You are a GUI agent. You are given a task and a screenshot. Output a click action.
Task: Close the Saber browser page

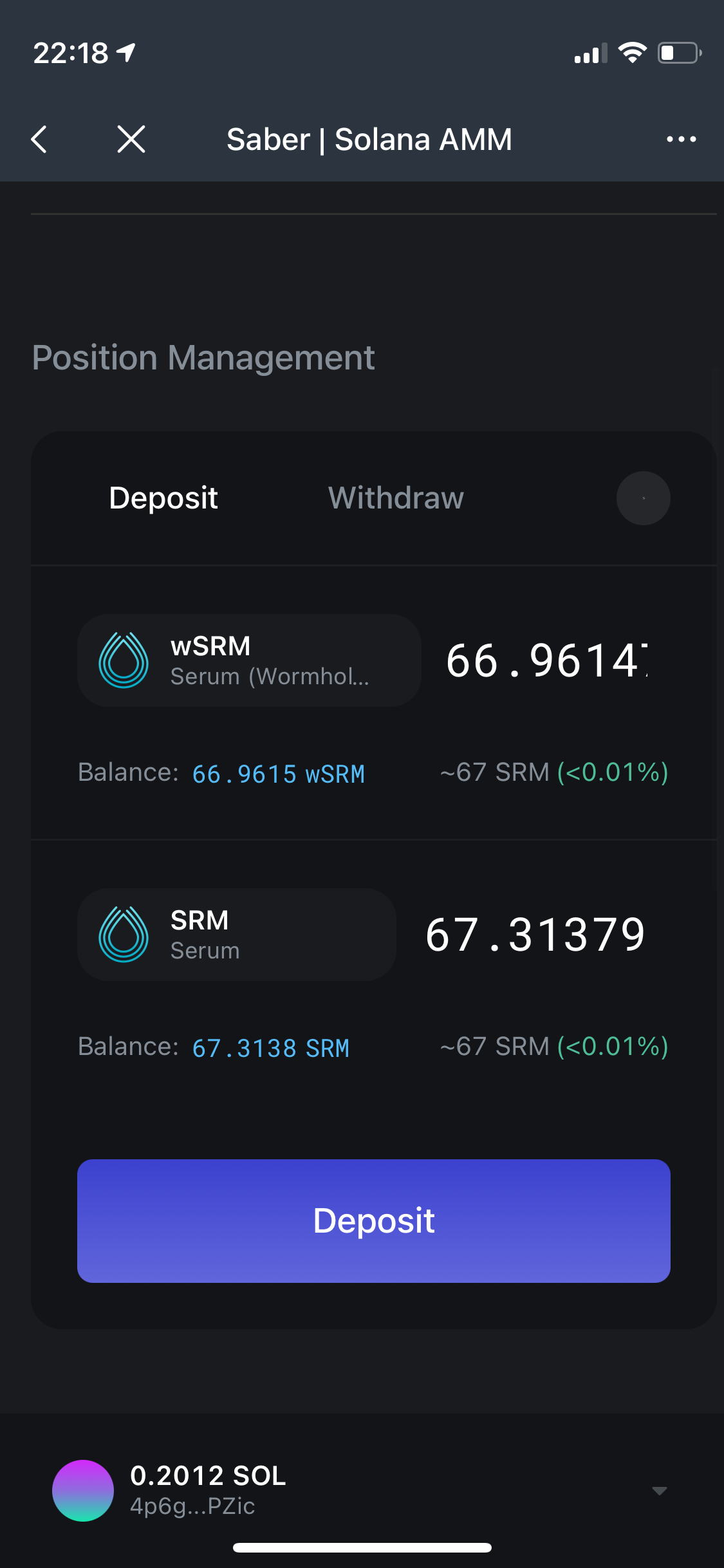(x=131, y=139)
